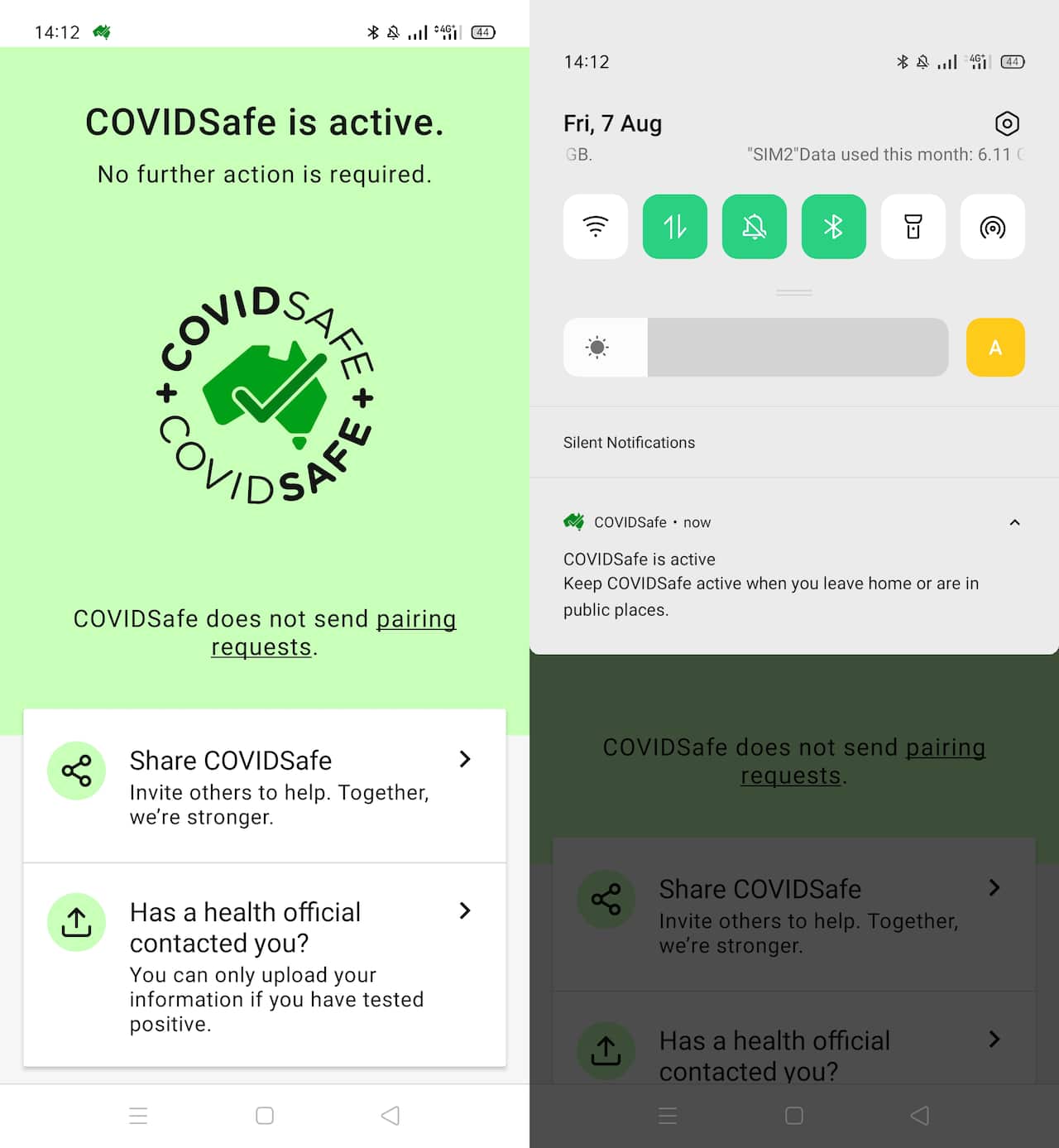Expand the Share COVIDSafe row arrow

pos(464,759)
